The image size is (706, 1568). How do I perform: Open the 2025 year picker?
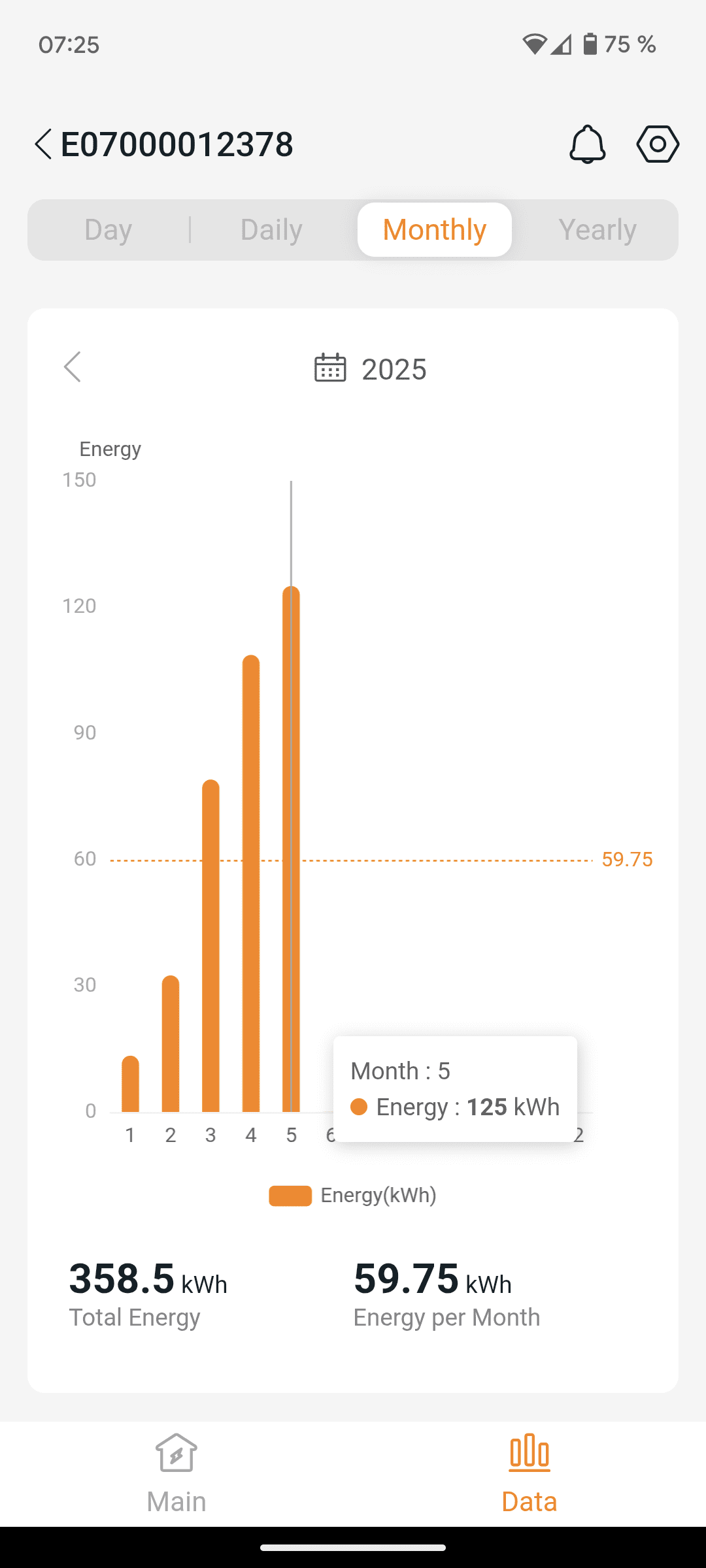point(371,369)
